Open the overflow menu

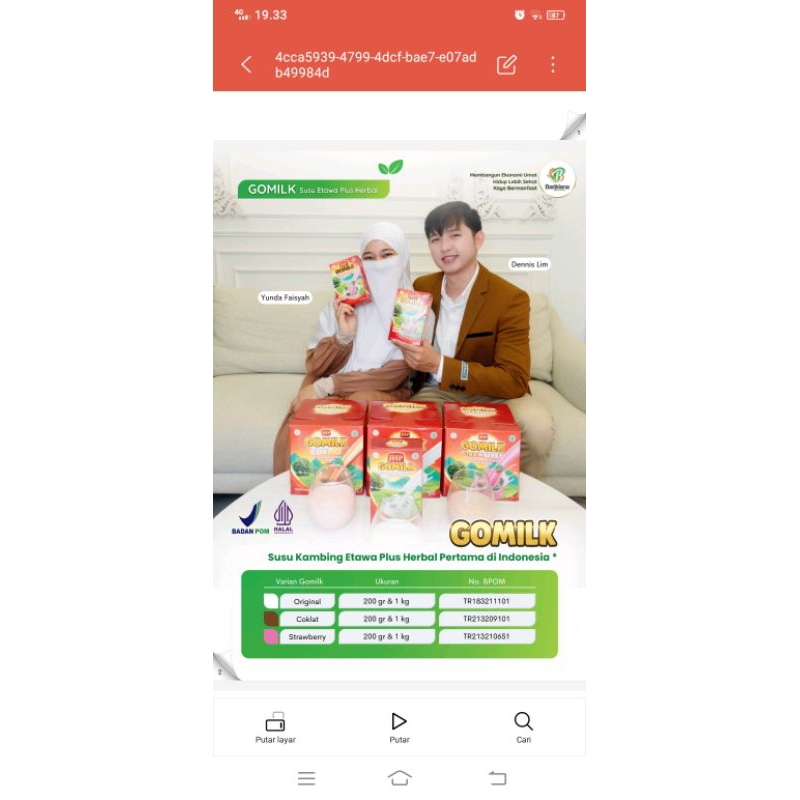[x=552, y=65]
